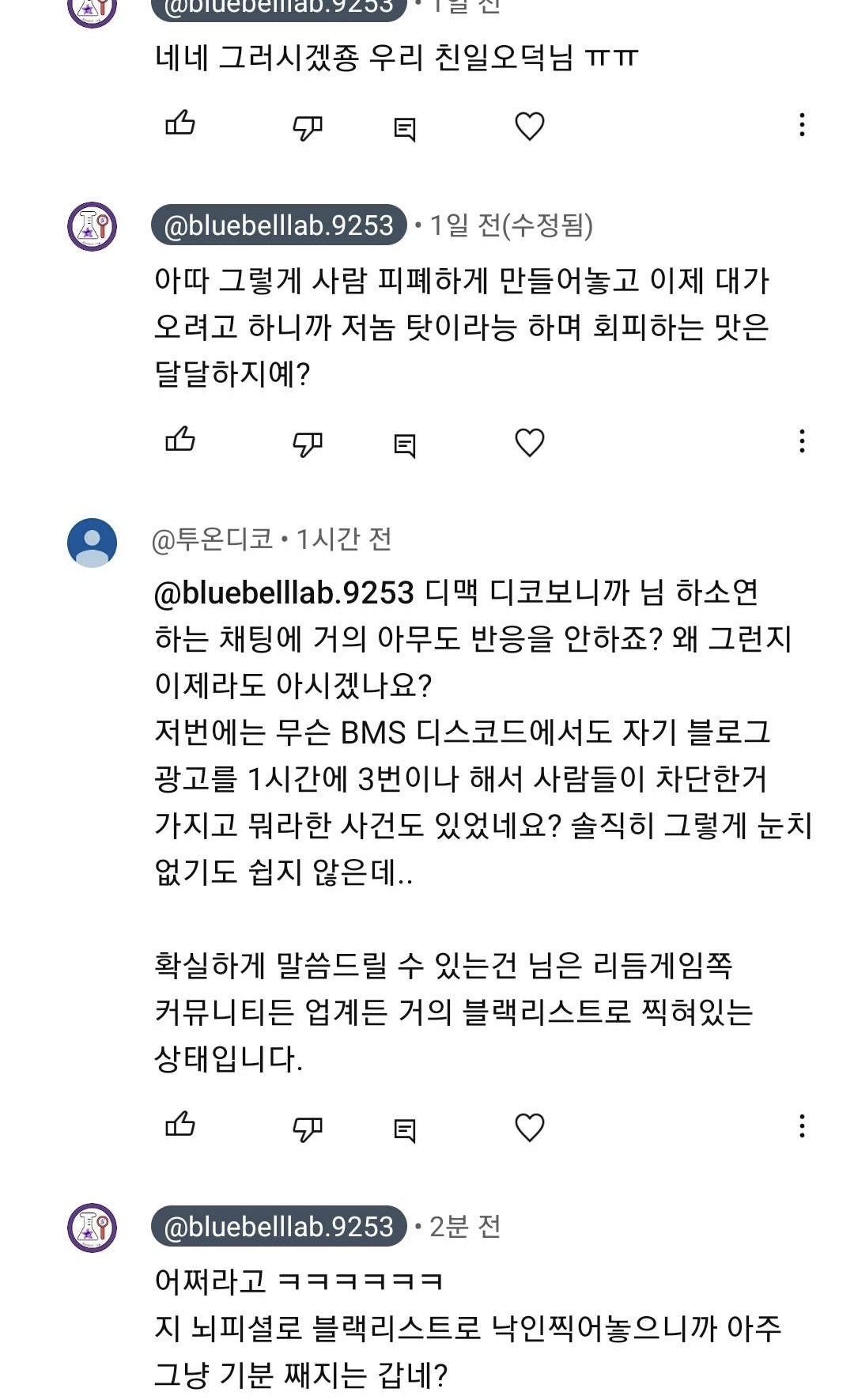Open overflow menu for '아따 그렇게' comment
The width and height of the screenshot is (854, 1400).
coord(802,441)
